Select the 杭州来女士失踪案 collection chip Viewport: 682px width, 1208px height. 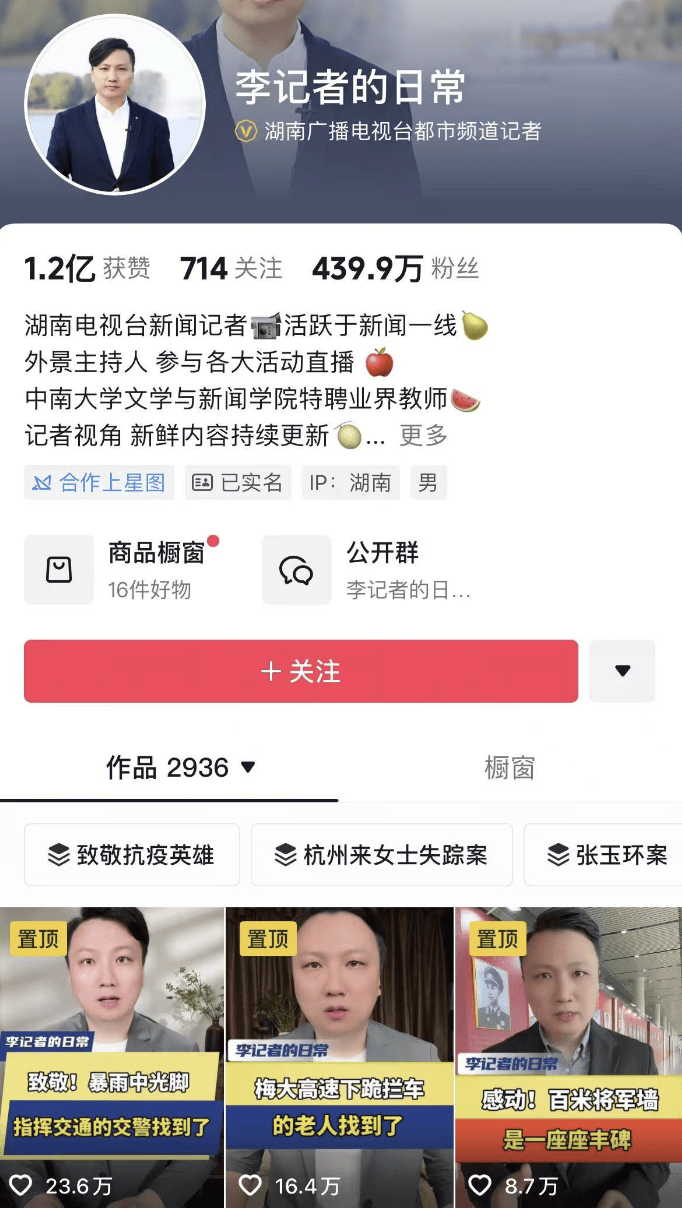click(x=381, y=855)
